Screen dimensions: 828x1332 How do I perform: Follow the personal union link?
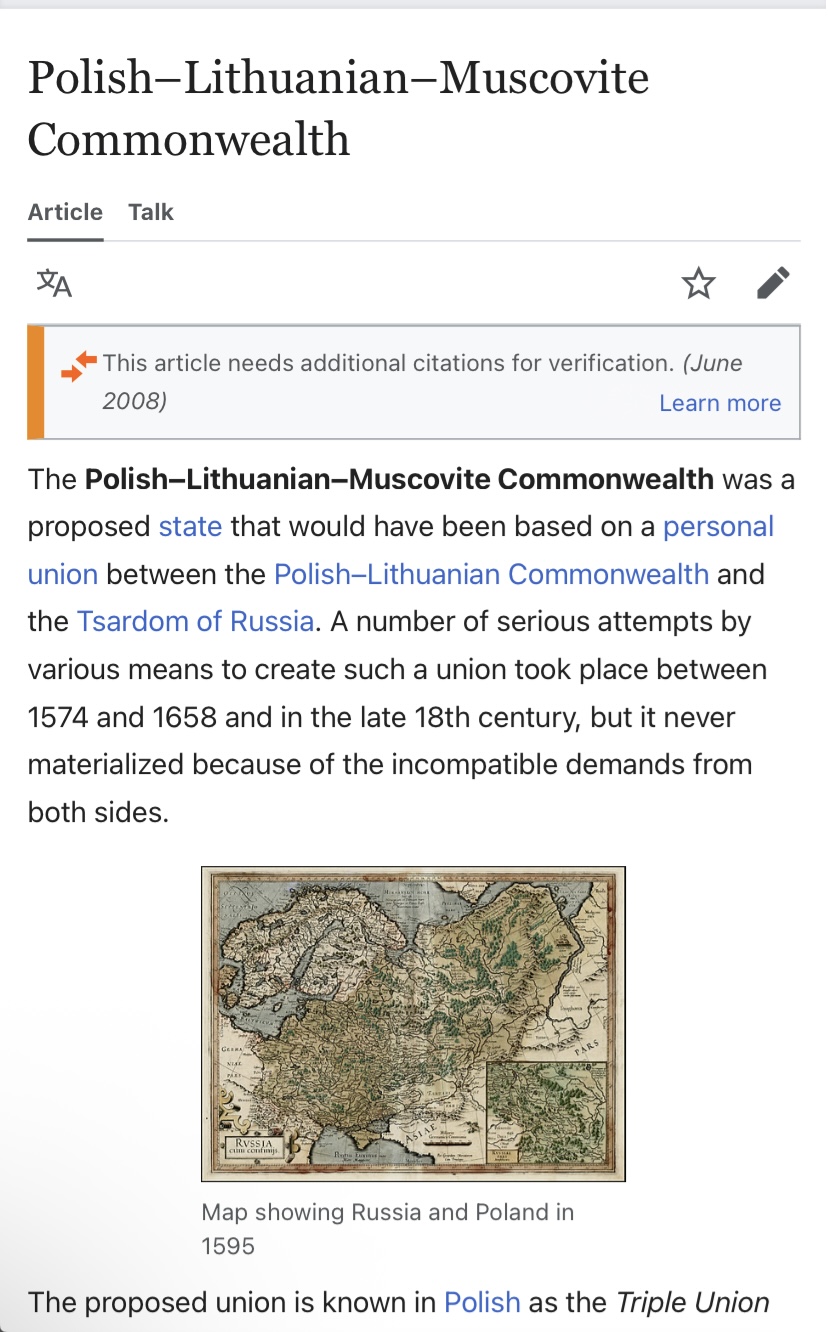(x=719, y=526)
